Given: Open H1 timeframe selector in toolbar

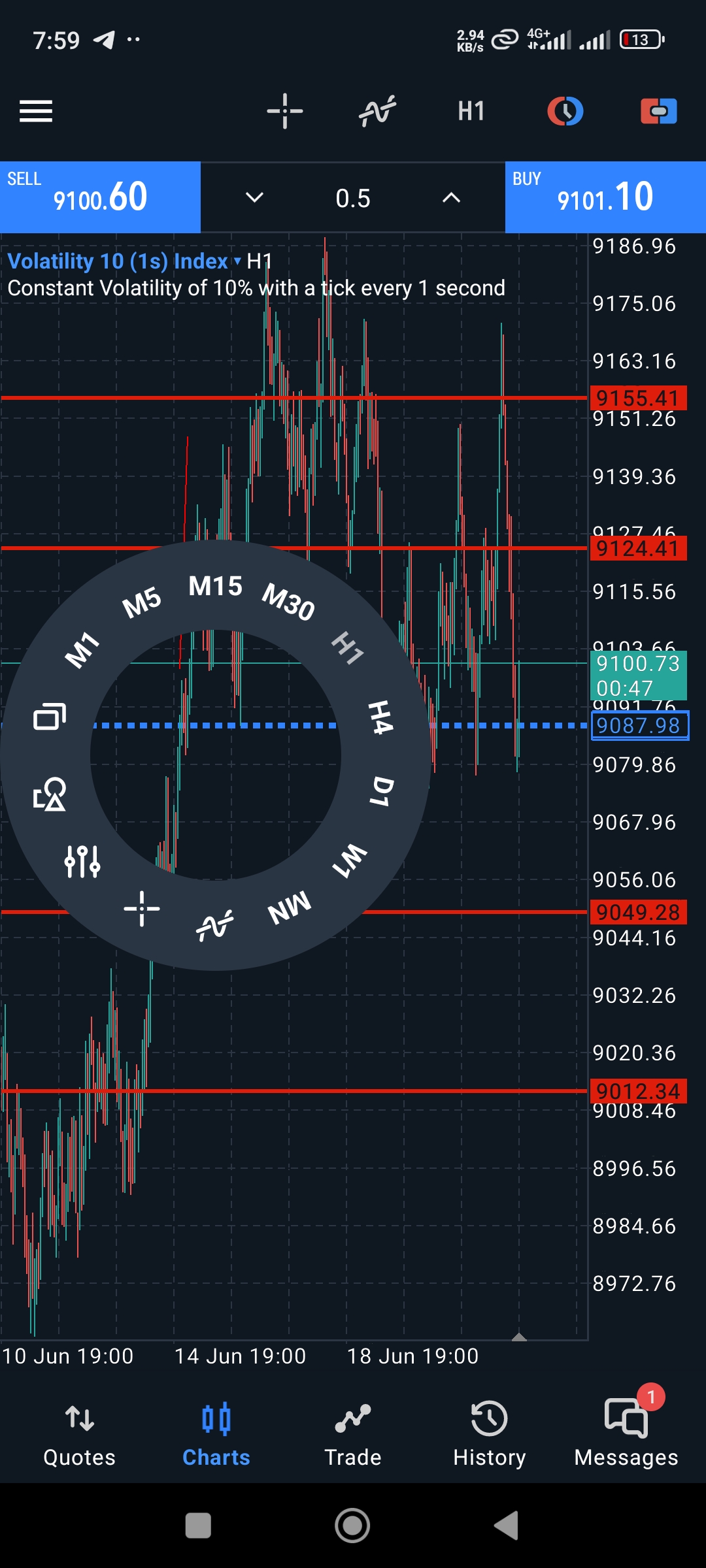Looking at the screenshot, I should (471, 111).
